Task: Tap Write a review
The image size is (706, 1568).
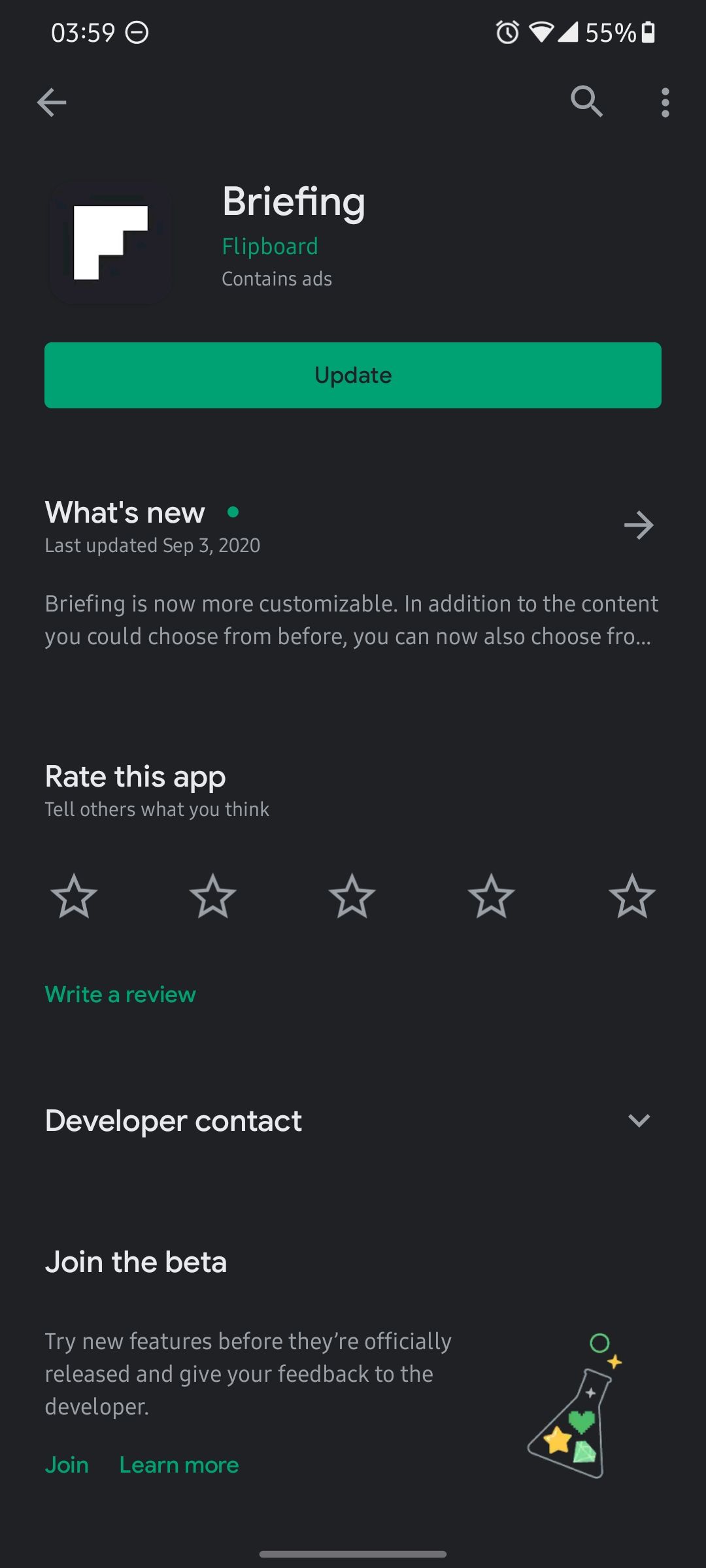Action: point(119,994)
